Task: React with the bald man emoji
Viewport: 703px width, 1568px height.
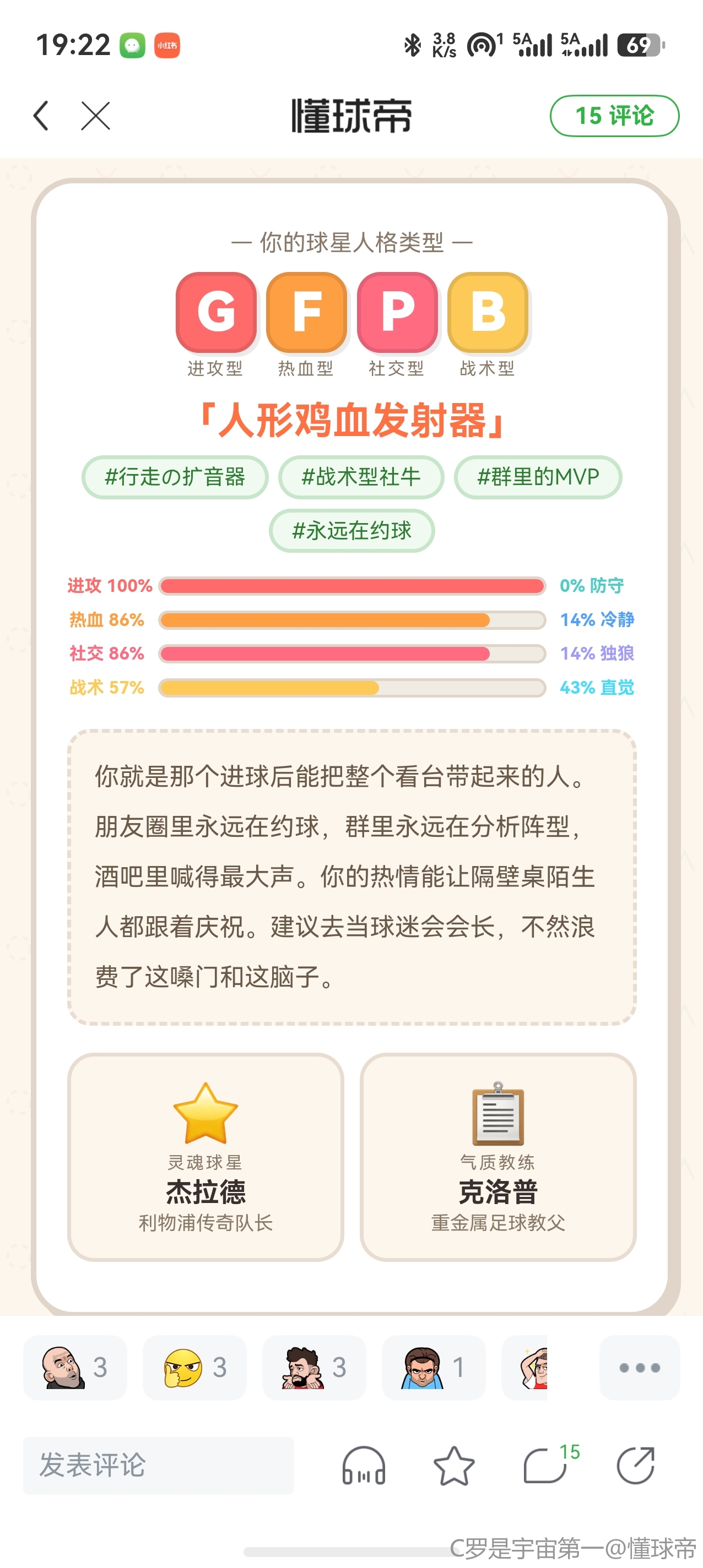Action: coord(75,1367)
